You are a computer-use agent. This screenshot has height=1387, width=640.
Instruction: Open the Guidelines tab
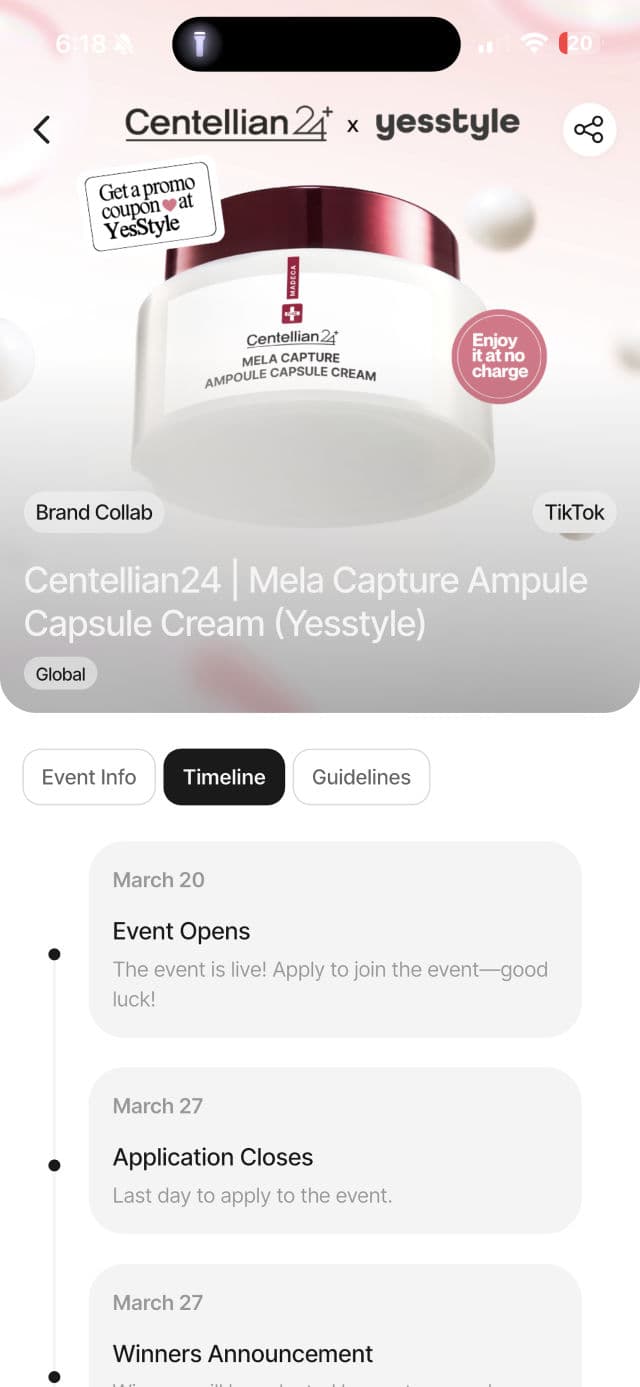[361, 777]
